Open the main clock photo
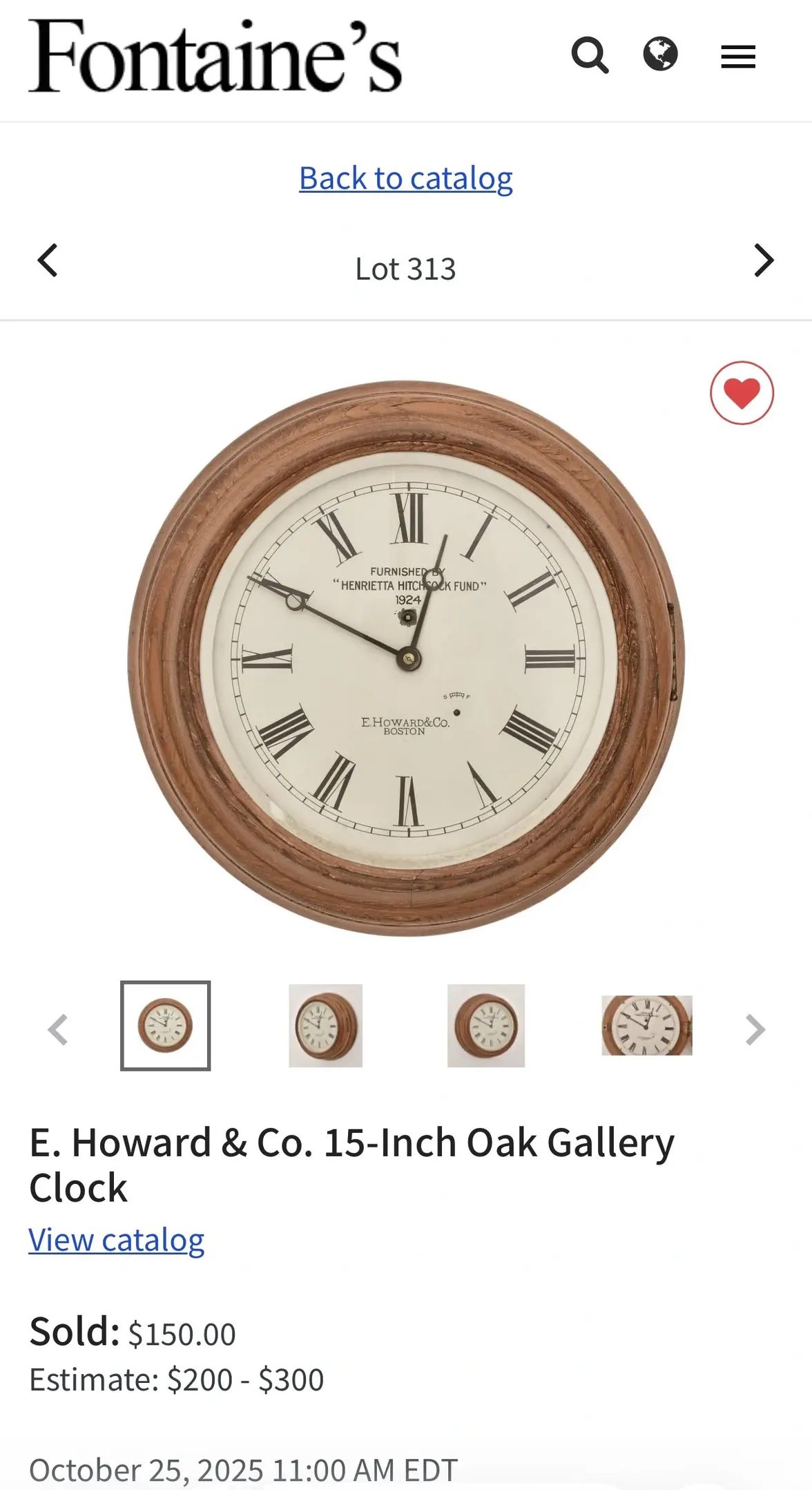812x1490 pixels. pyautogui.click(x=406, y=658)
